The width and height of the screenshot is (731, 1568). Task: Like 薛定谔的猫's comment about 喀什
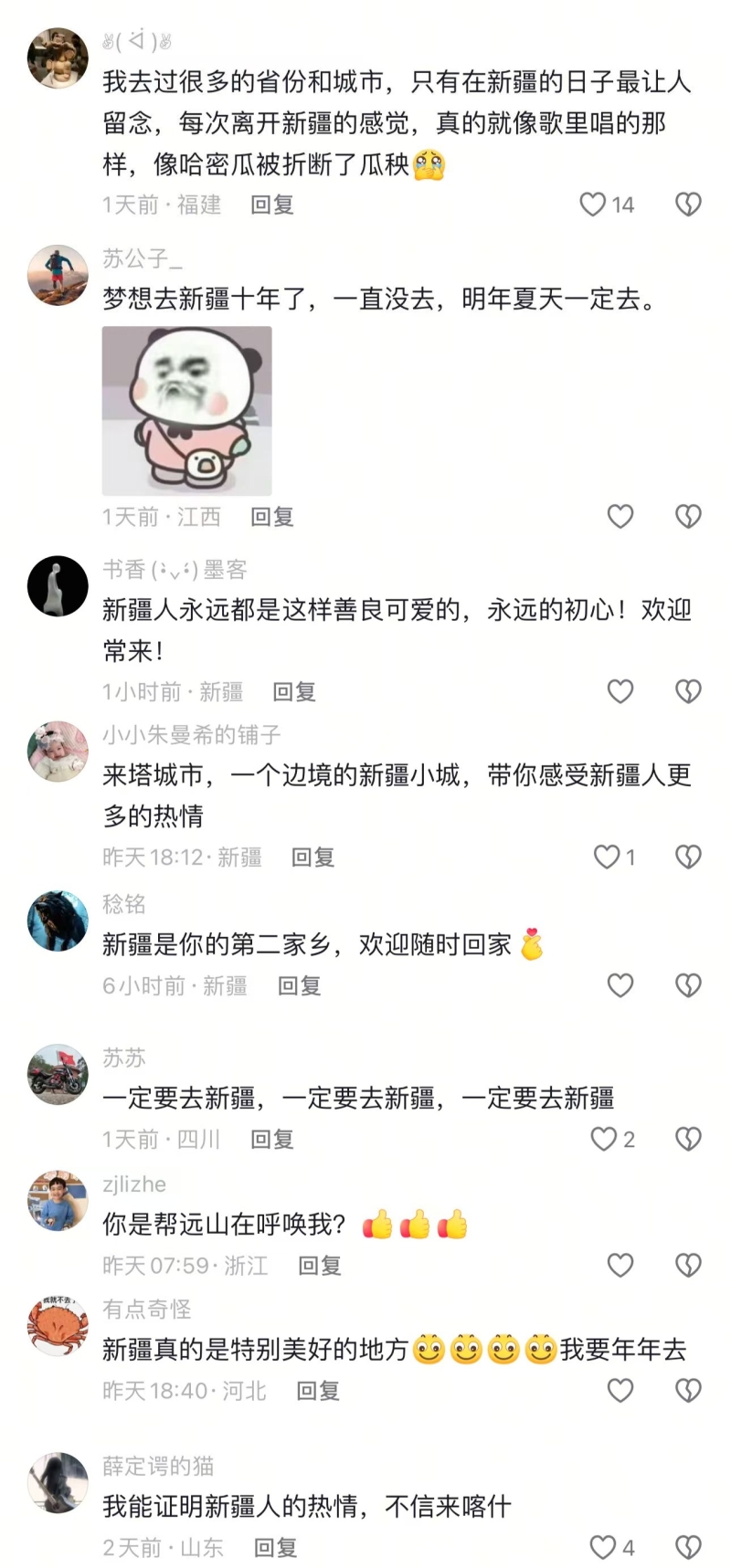tap(603, 1547)
